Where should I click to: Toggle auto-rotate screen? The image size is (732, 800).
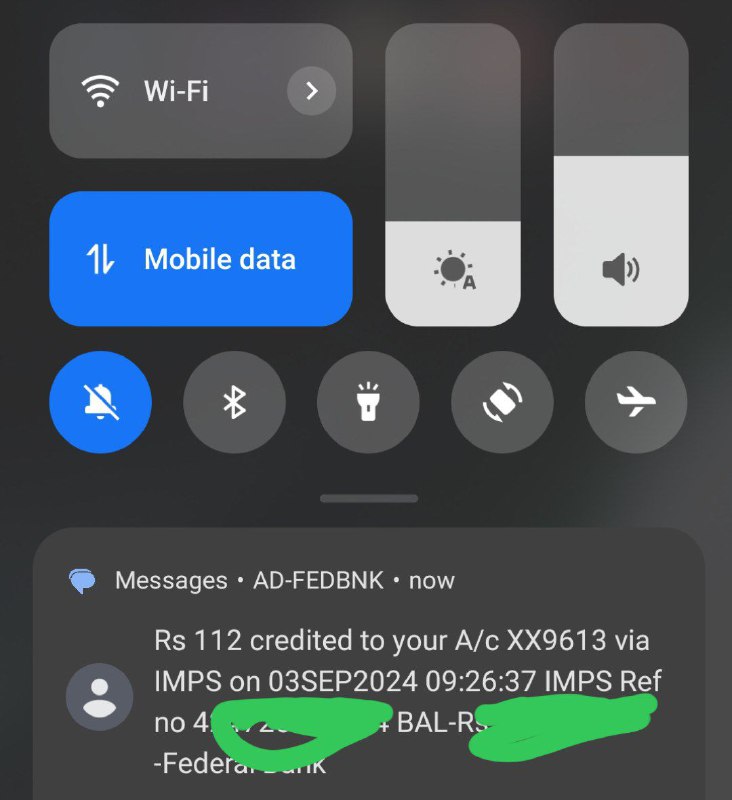pos(502,403)
